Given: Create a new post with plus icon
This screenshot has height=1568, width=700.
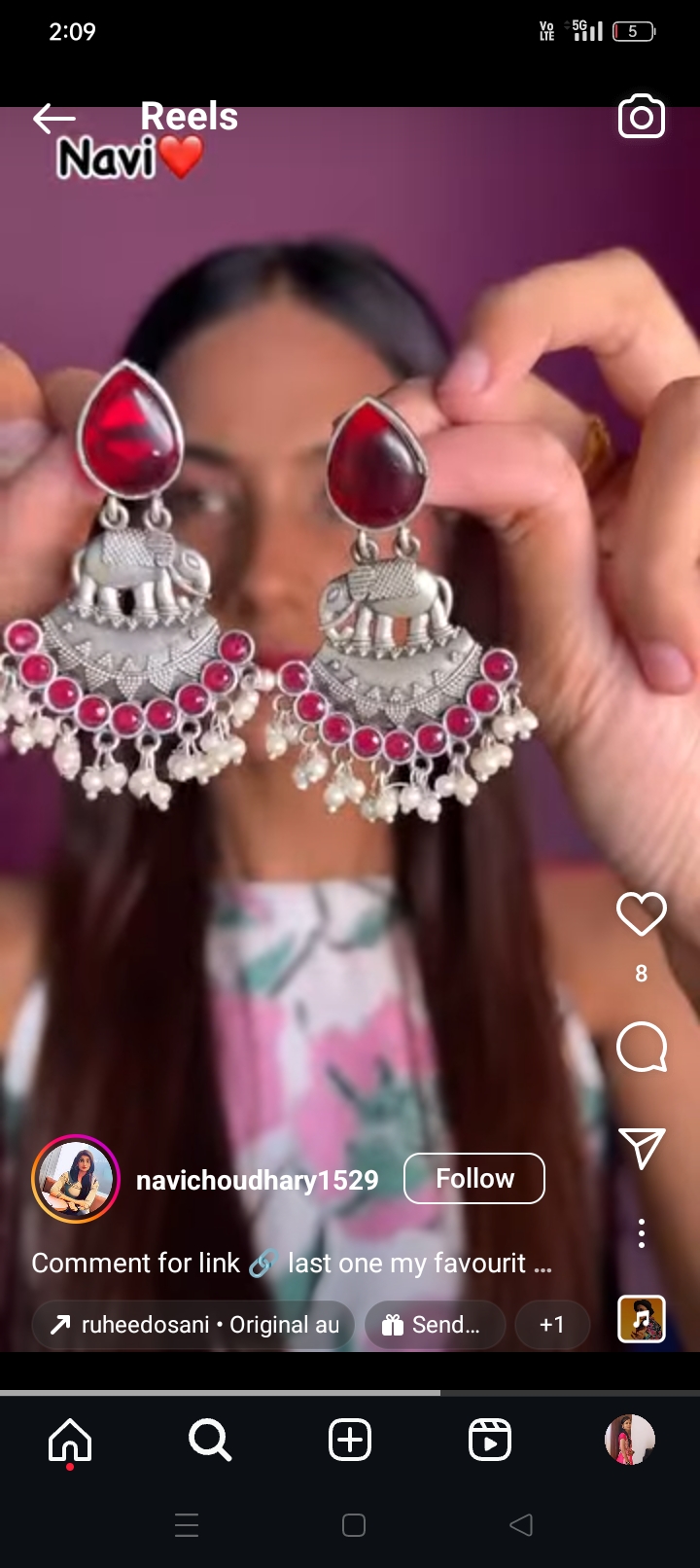Looking at the screenshot, I should coord(350,1440).
